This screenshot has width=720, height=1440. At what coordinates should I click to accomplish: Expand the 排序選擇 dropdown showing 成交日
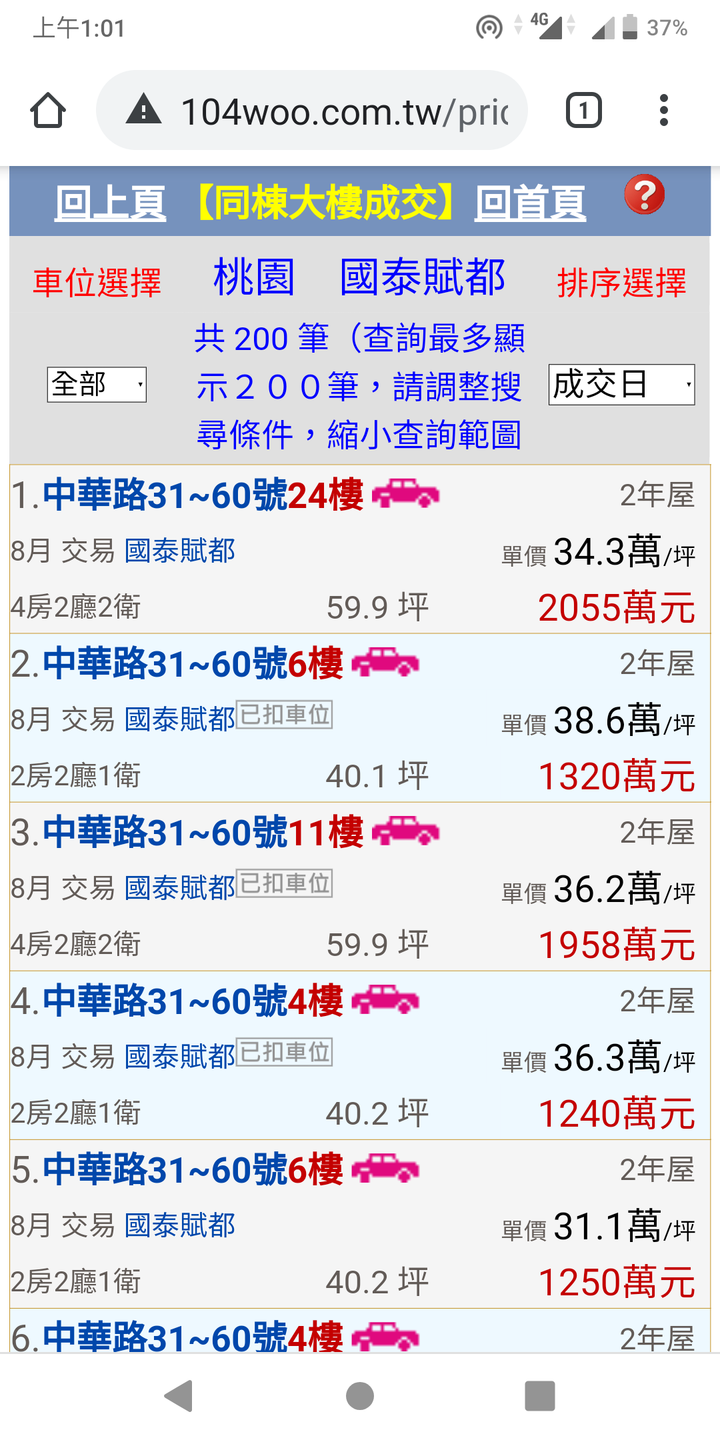pos(621,384)
